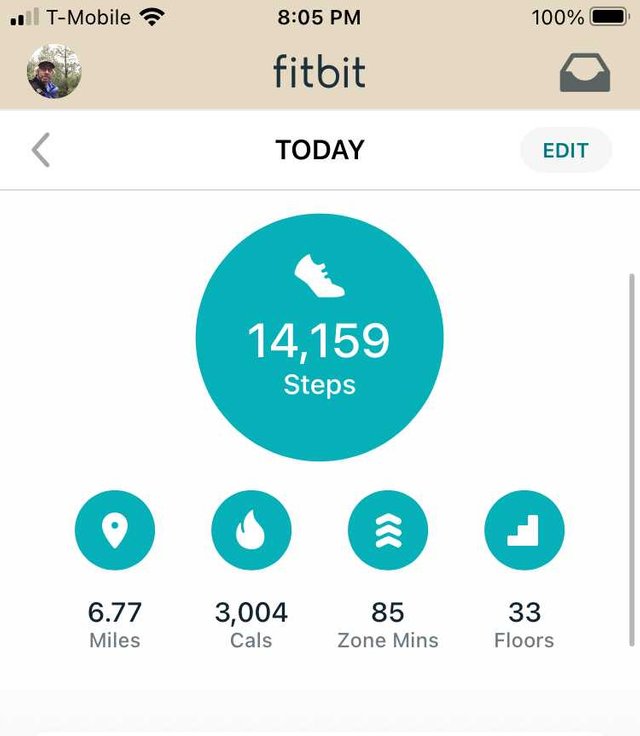Tap the EDIT button
This screenshot has height=736, width=640.
coord(565,151)
